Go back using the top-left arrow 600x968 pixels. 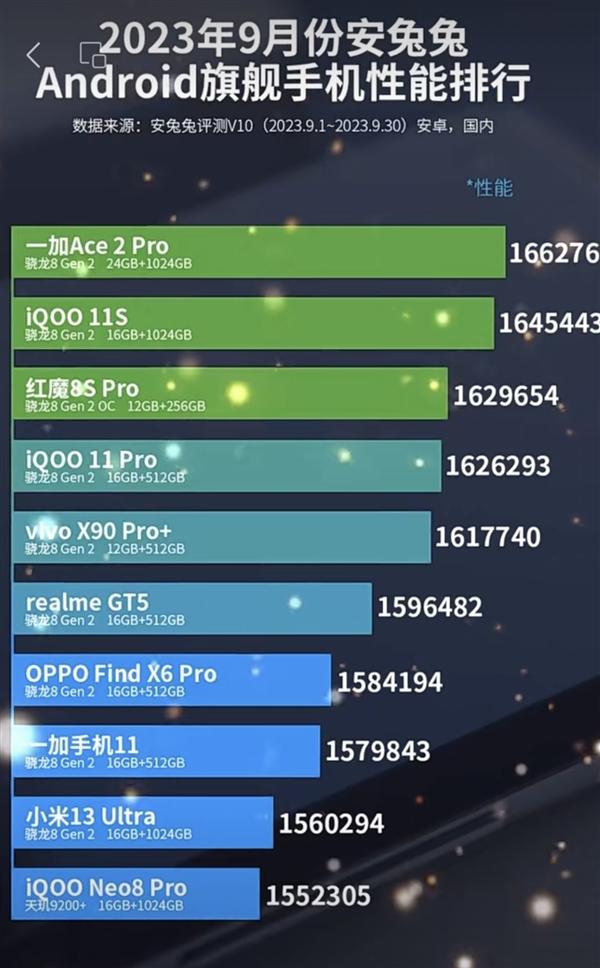(x=34, y=55)
